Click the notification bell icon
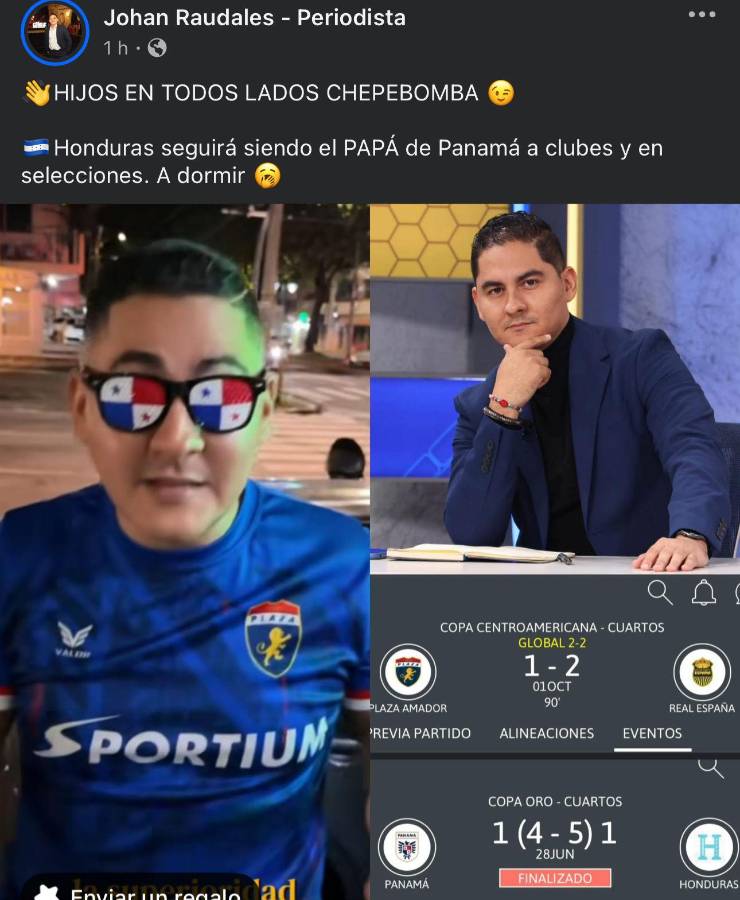Screen dimensions: 740x900 point(702,592)
